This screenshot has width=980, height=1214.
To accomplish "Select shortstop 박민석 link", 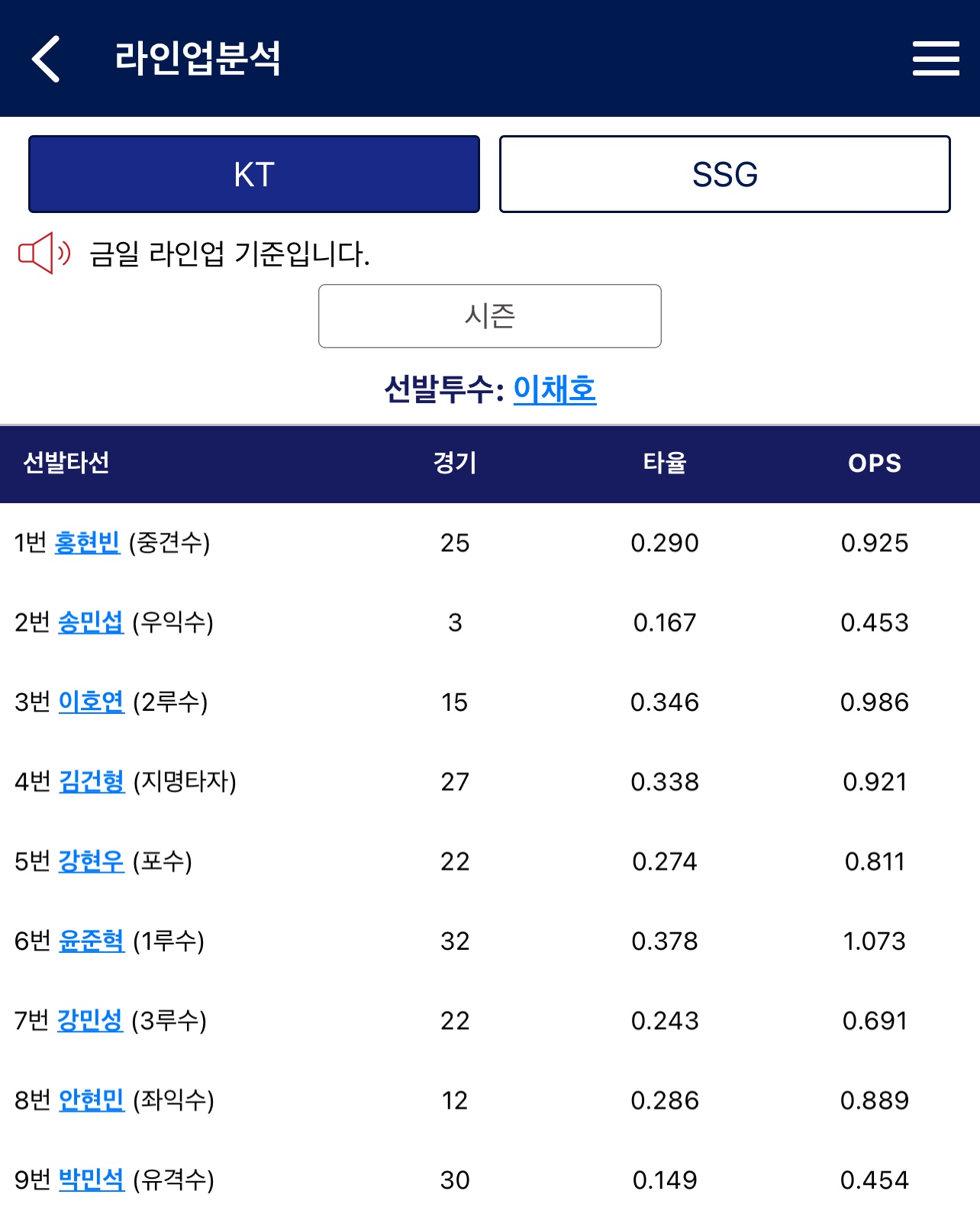I will [91, 1180].
